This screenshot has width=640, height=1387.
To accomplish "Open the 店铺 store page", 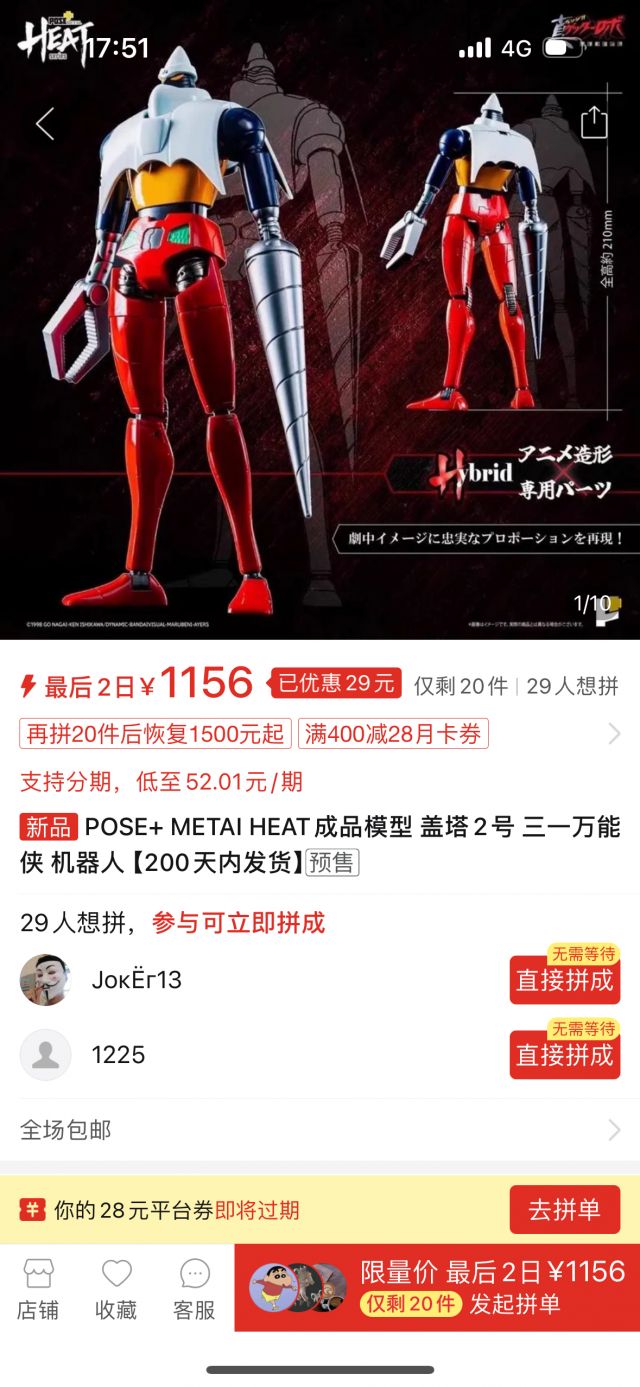I will coord(38,1288).
